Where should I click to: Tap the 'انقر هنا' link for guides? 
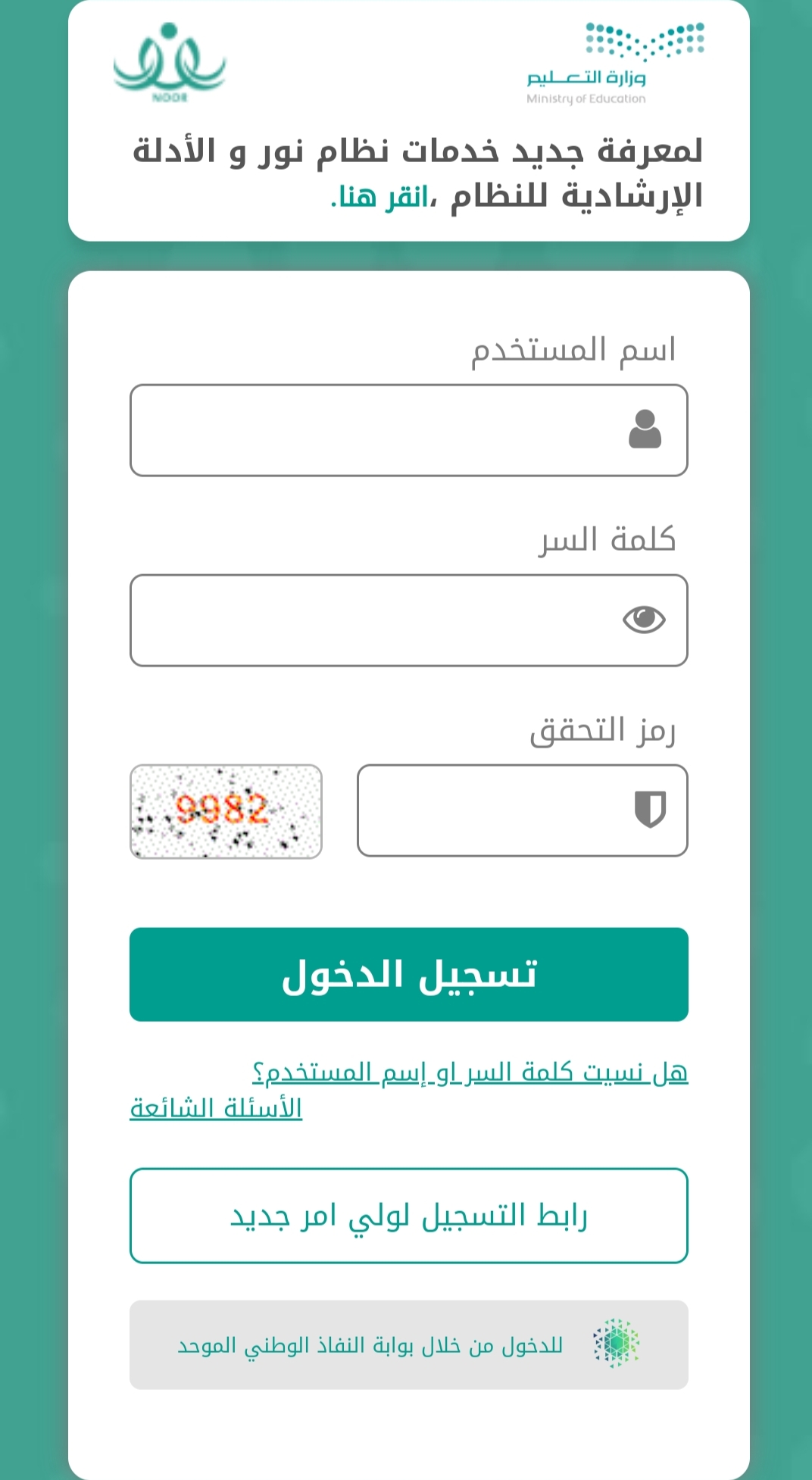tap(380, 196)
